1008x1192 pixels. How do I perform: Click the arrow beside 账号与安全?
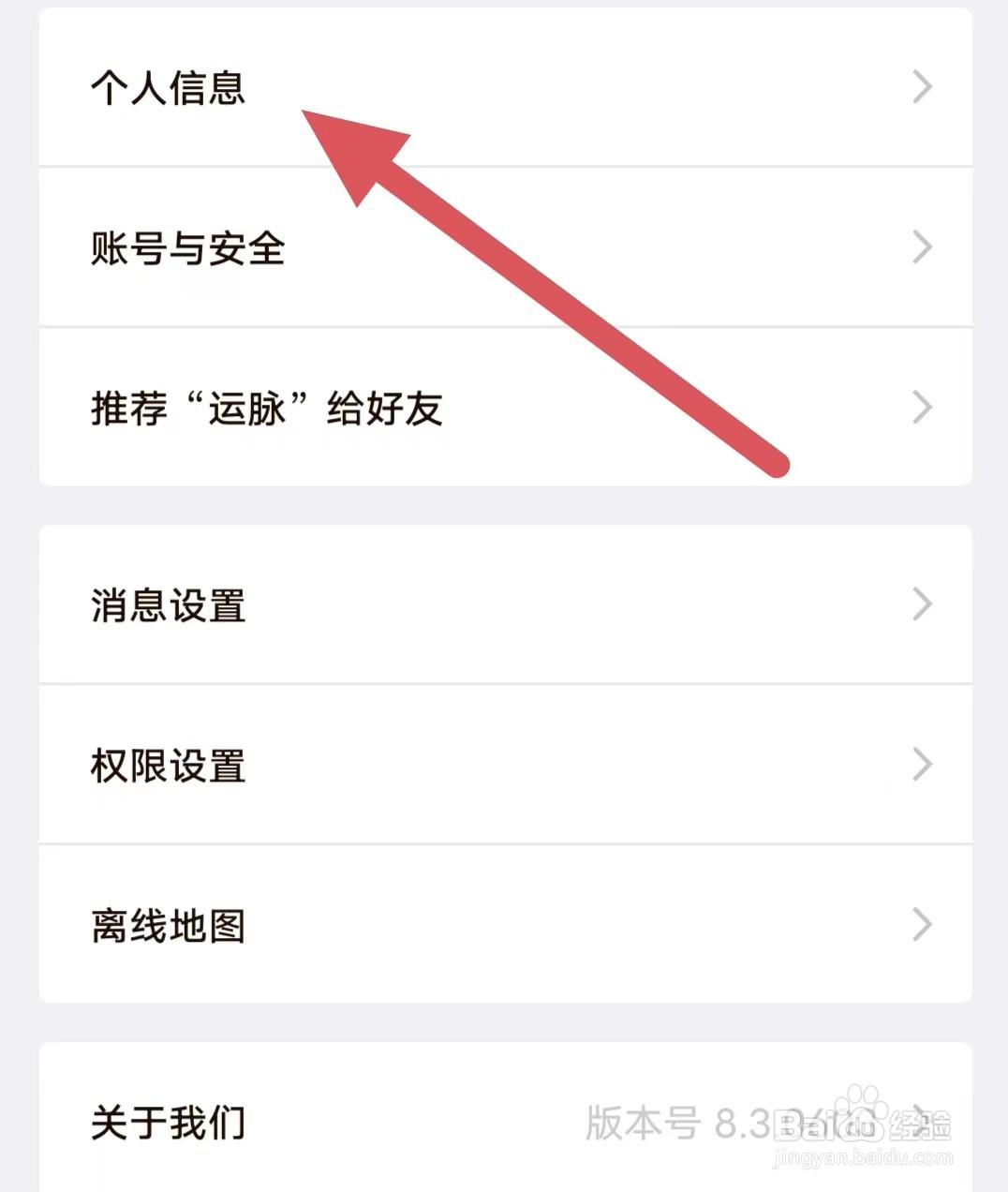point(923,247)
